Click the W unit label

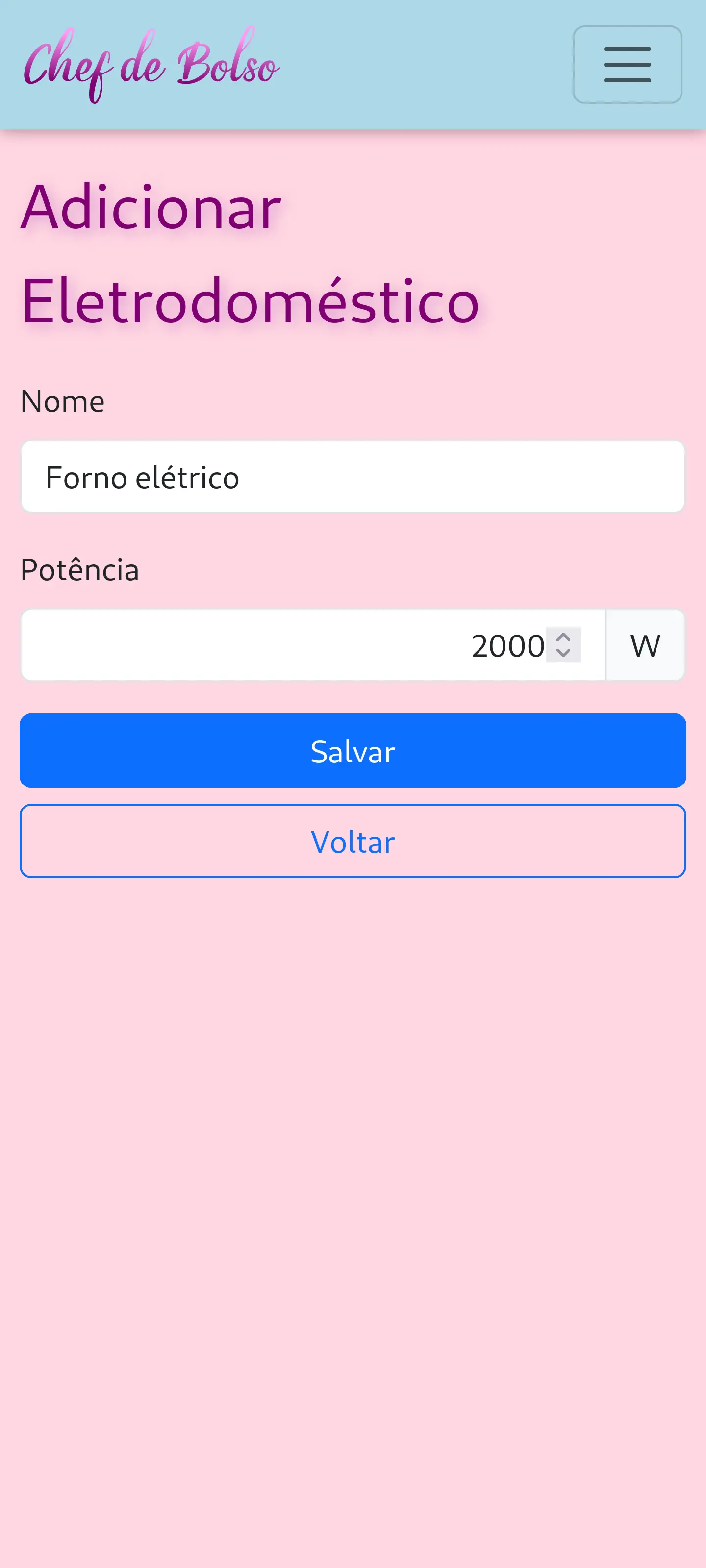[645, 644]
